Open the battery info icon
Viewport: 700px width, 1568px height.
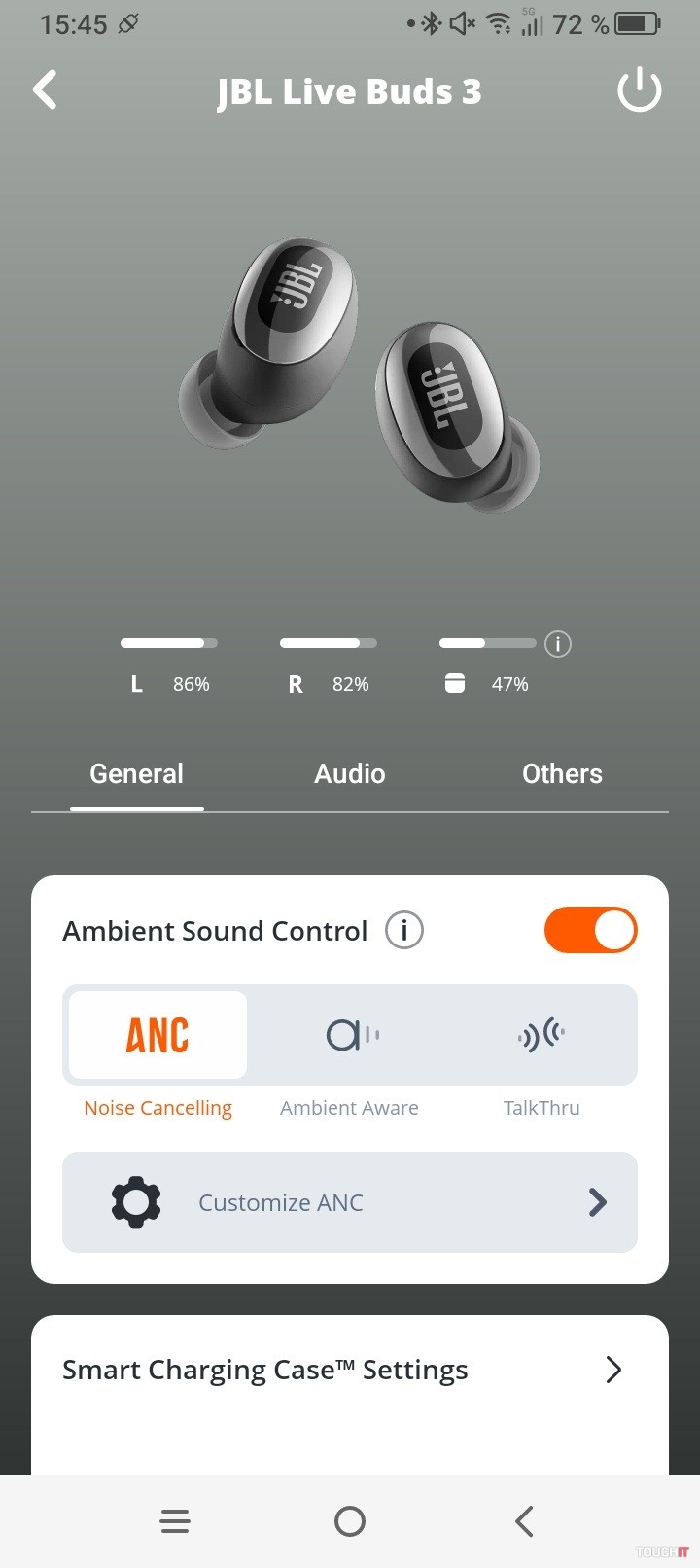coord(557,644)
